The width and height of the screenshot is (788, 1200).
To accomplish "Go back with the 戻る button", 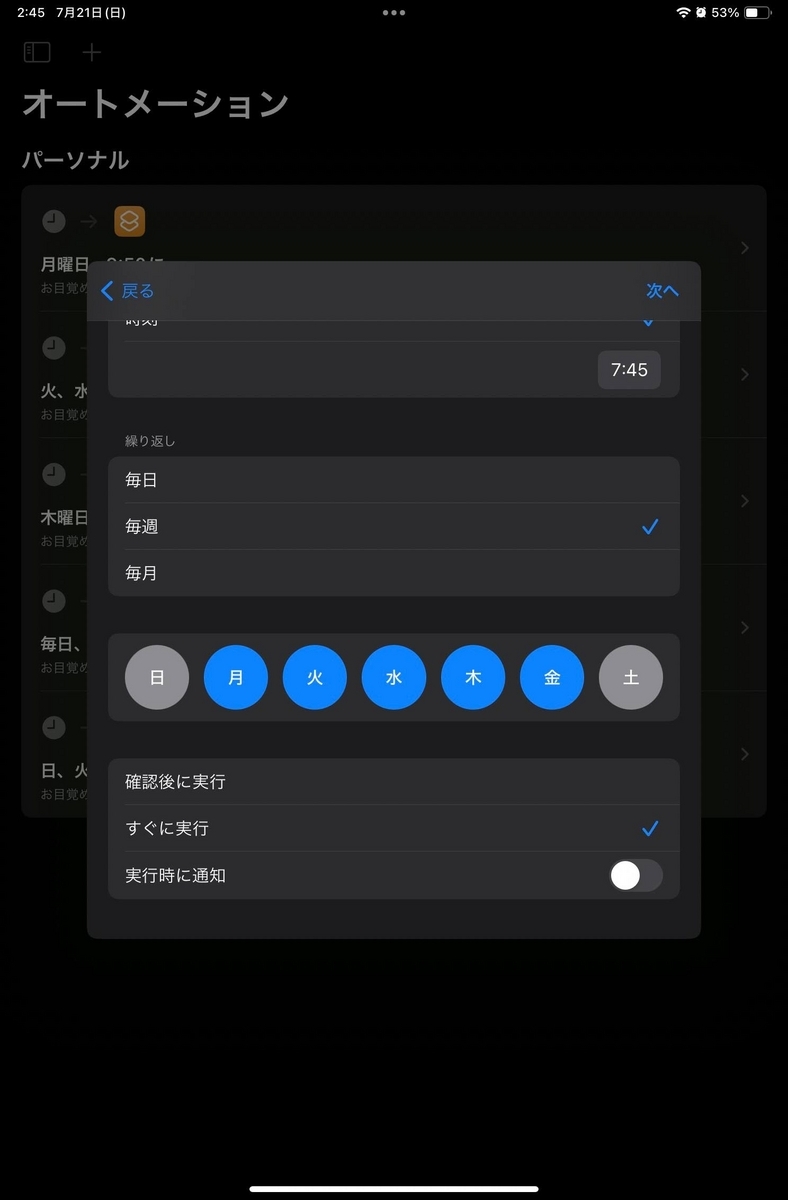I will [x=128, y=291].
